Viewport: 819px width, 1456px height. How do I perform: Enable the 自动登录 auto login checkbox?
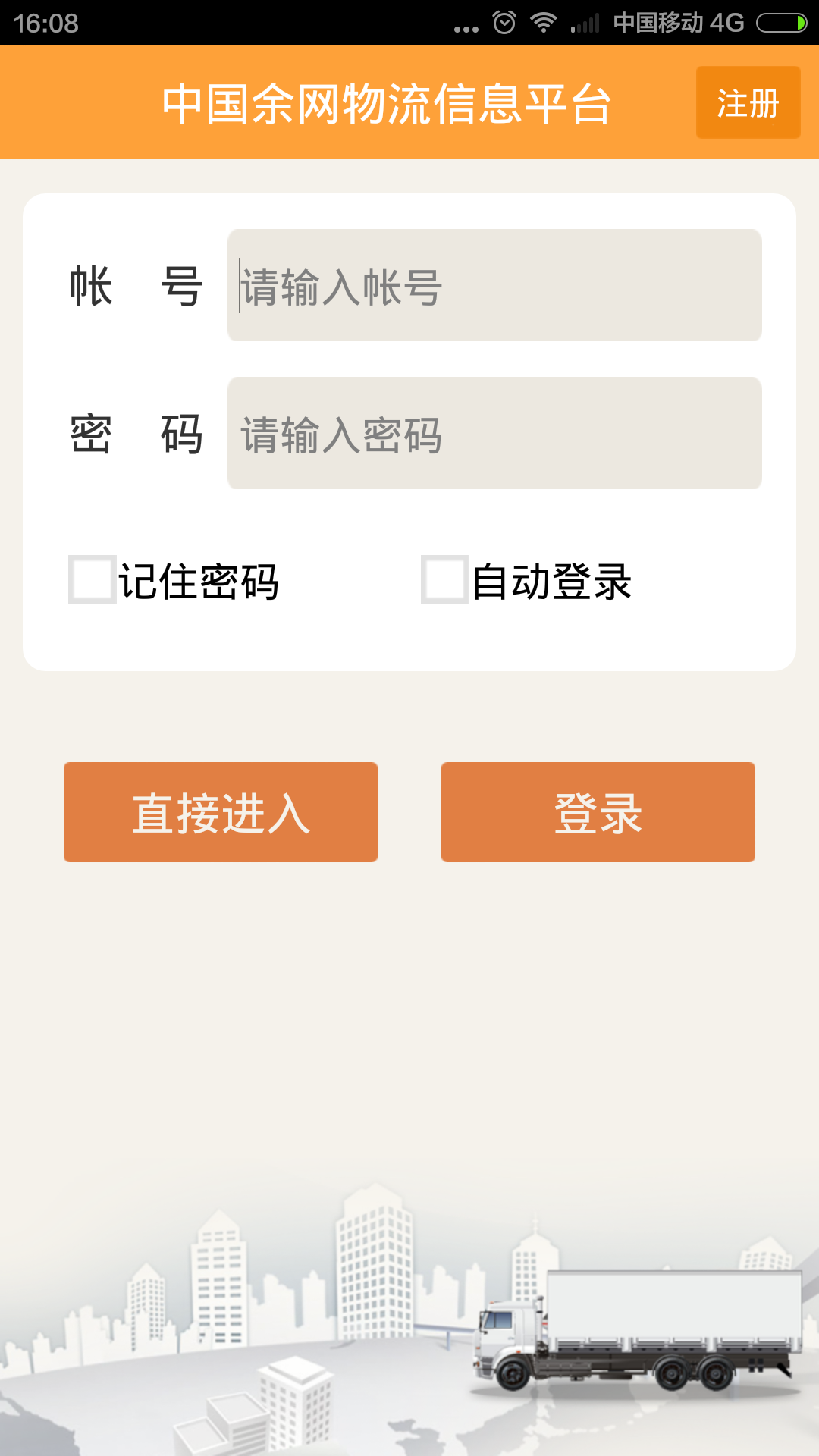(445, 579)
